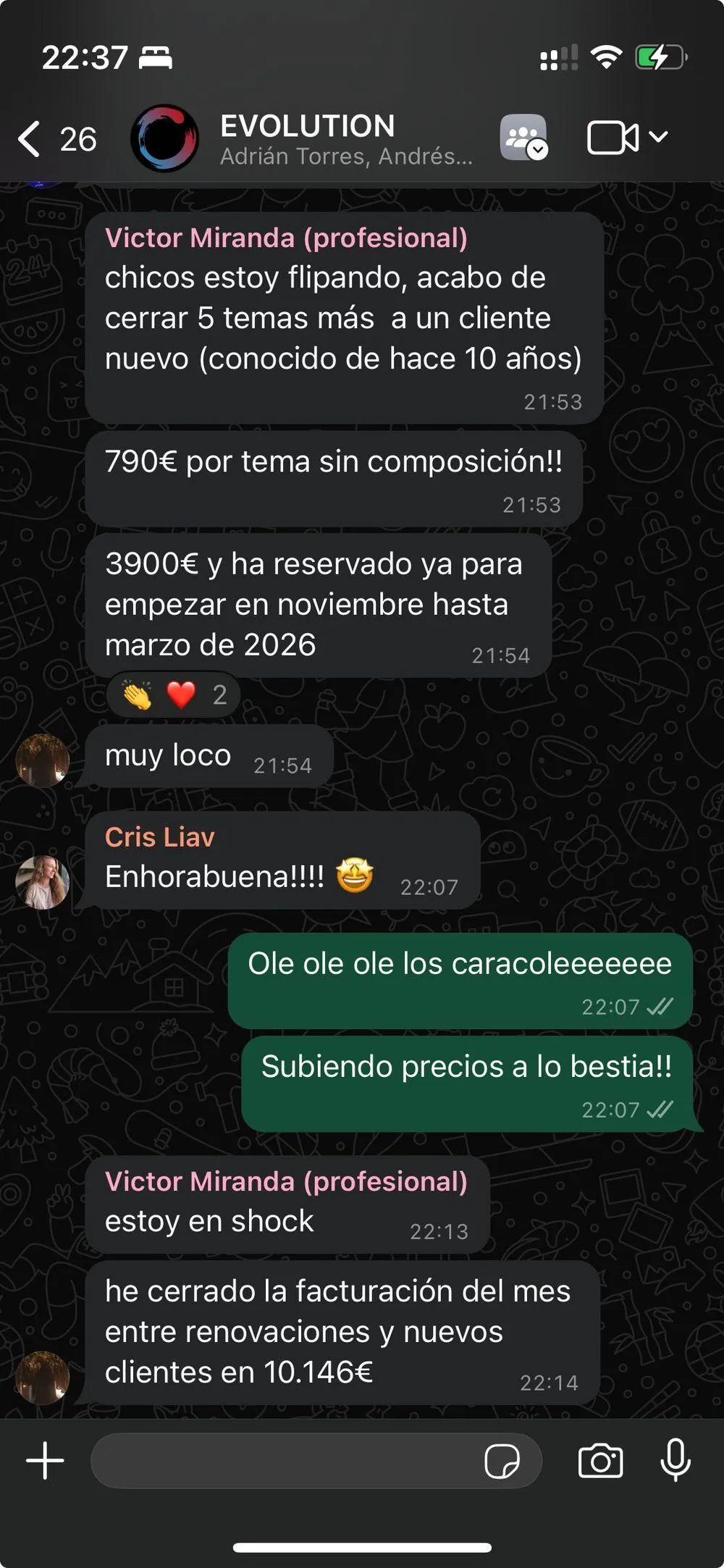View reactions on the 3900€ message
This screenshot has height=1568, width=724.
tap(174, 695)
